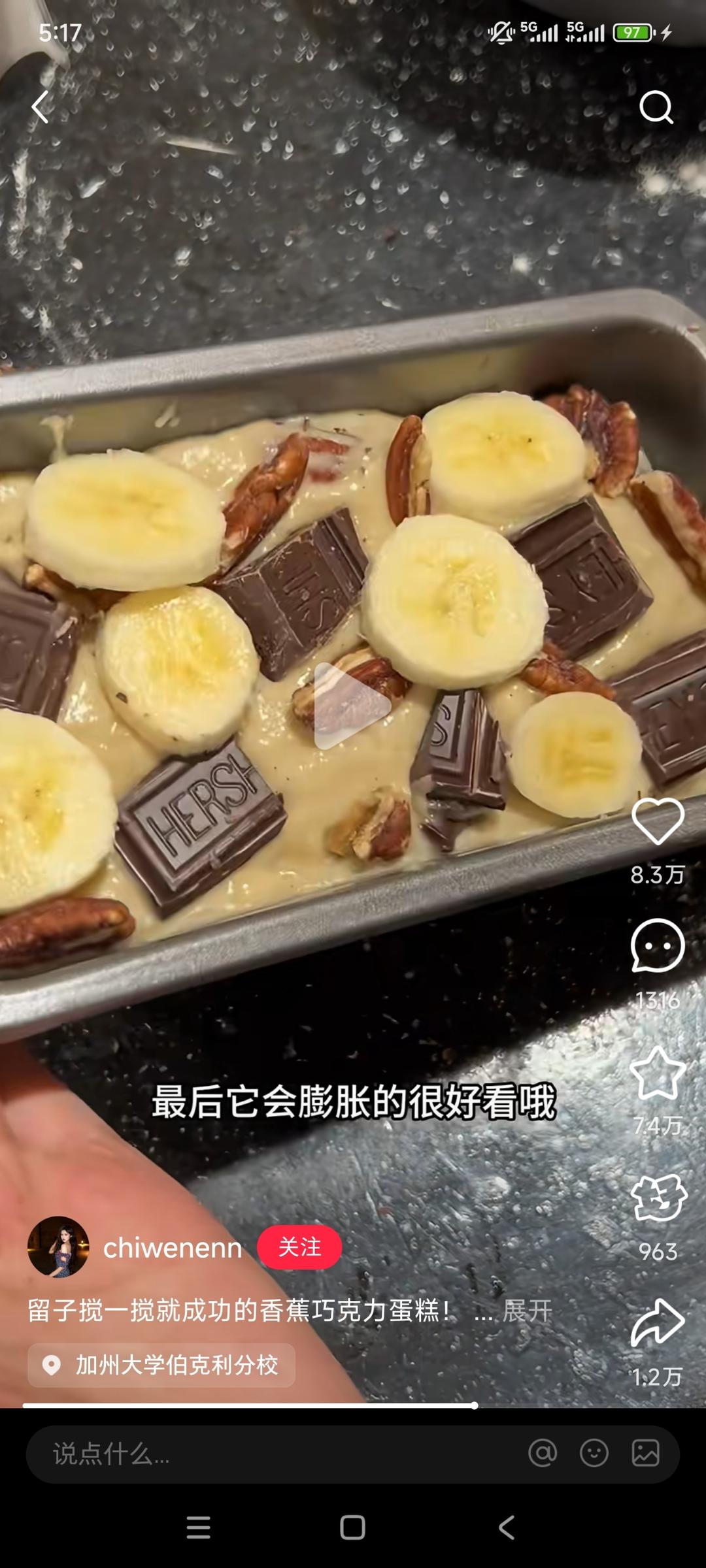Screen dimensions: 706x1568
Task: Open the location tag 加州大学伯克利分校
Action: click(161, 1366)
